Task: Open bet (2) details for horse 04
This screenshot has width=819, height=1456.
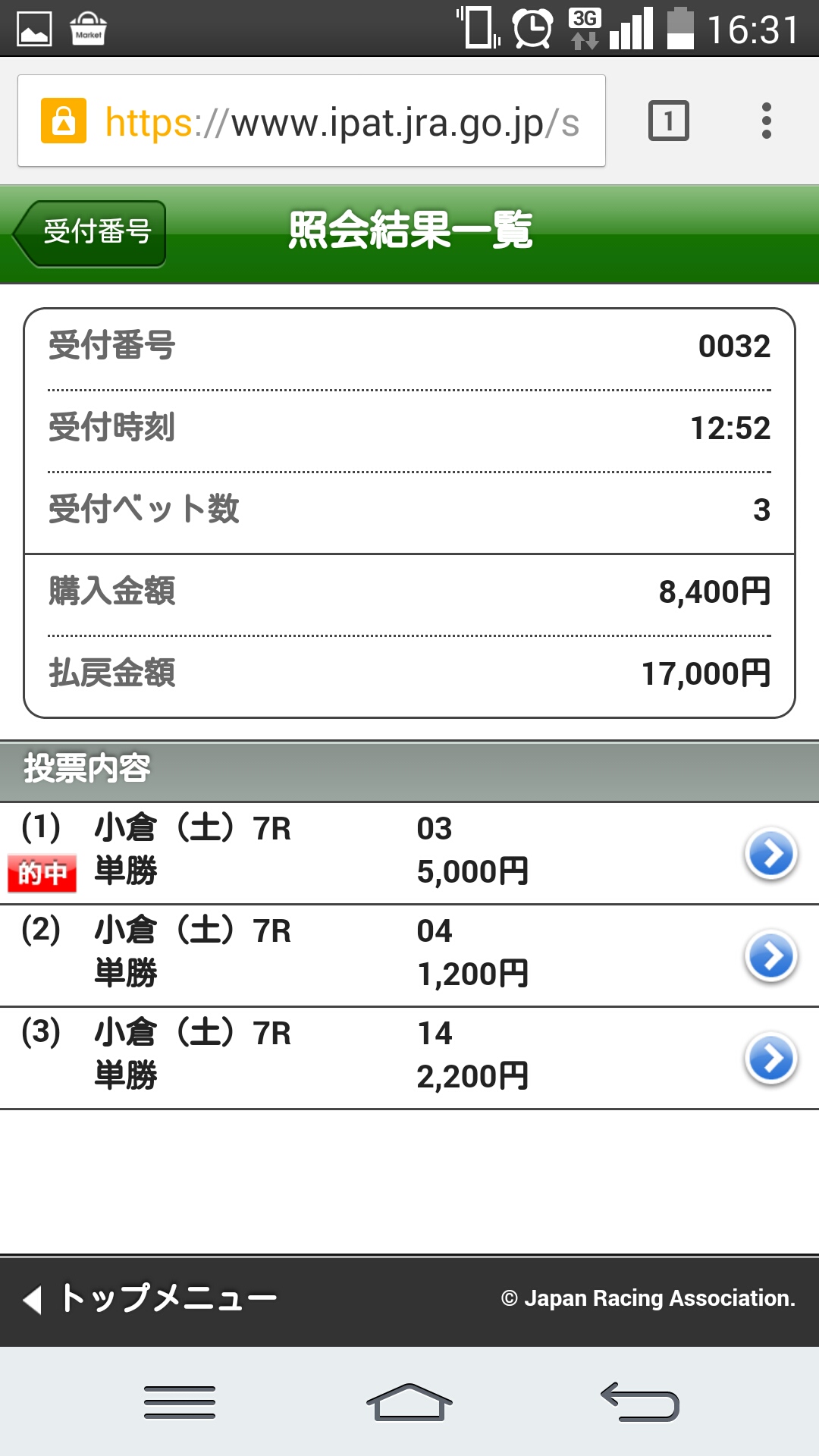Action: (770, 956)
